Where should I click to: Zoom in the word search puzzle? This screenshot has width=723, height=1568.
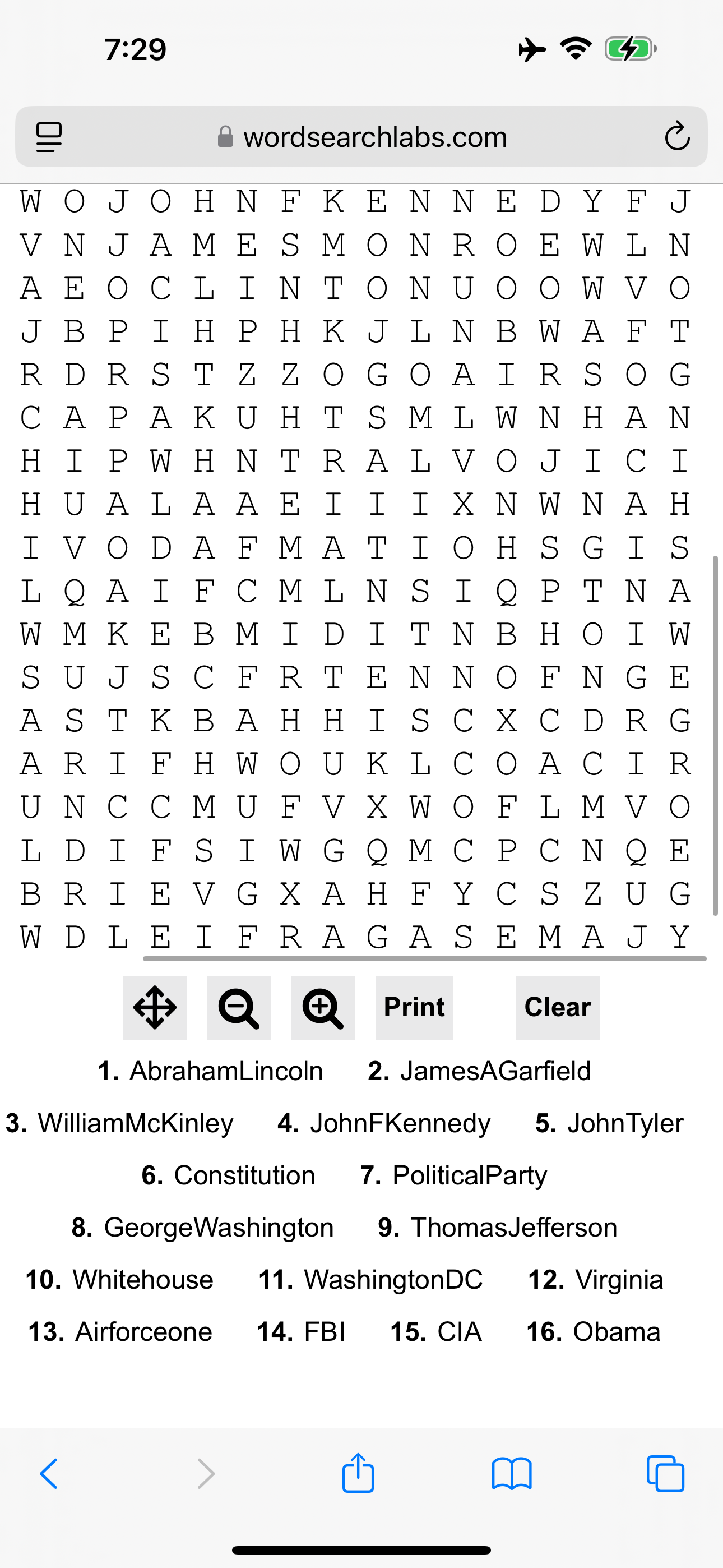323,1007
